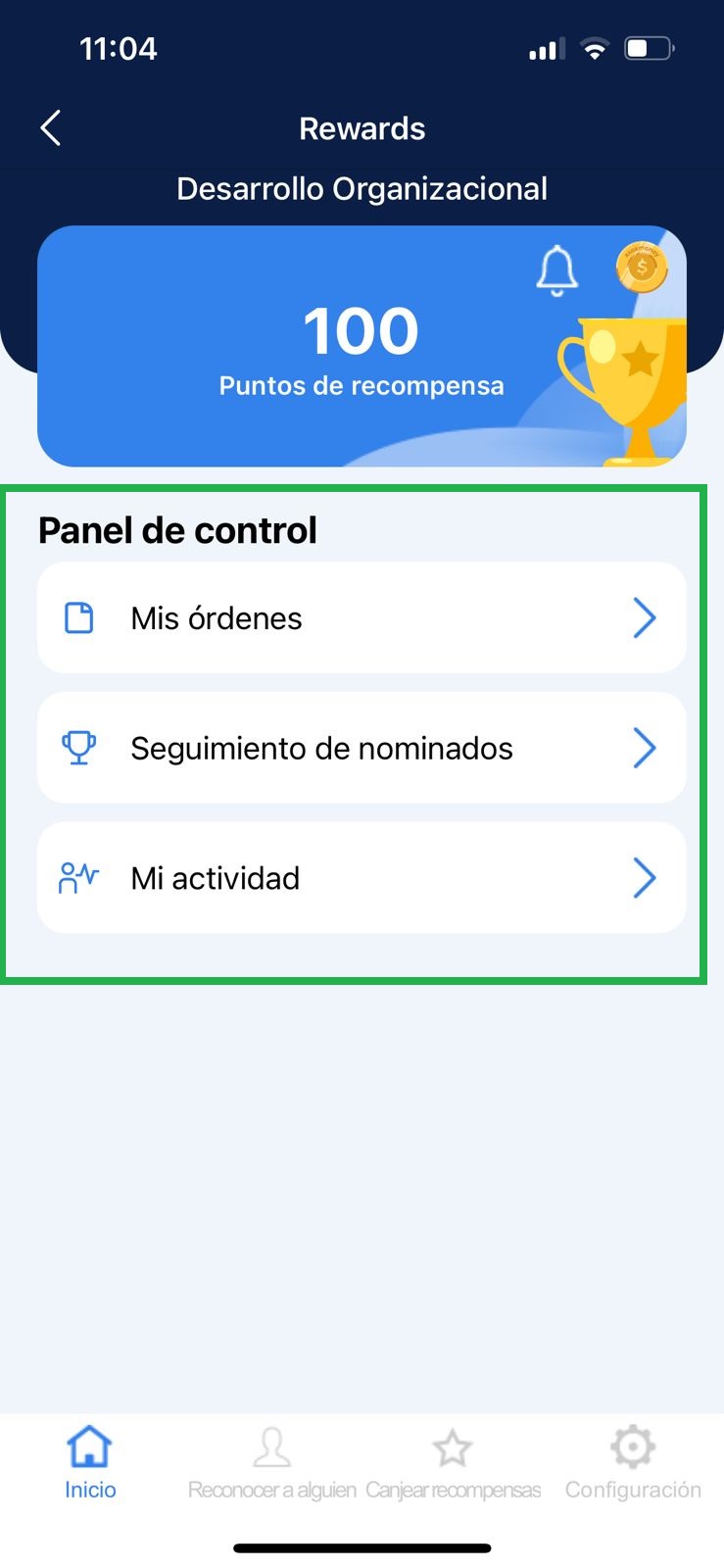Go to Canjear recompensas tab
Viewport: 724px width, 1568px height.
pos(453,1463)
